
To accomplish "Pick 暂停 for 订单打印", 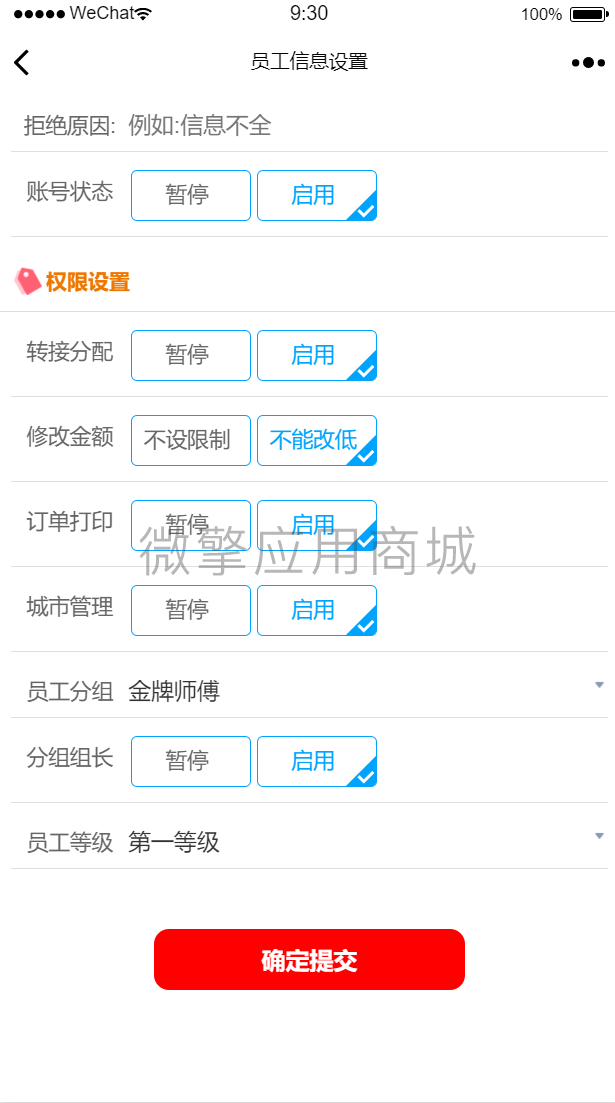I will tap(191, 525).
